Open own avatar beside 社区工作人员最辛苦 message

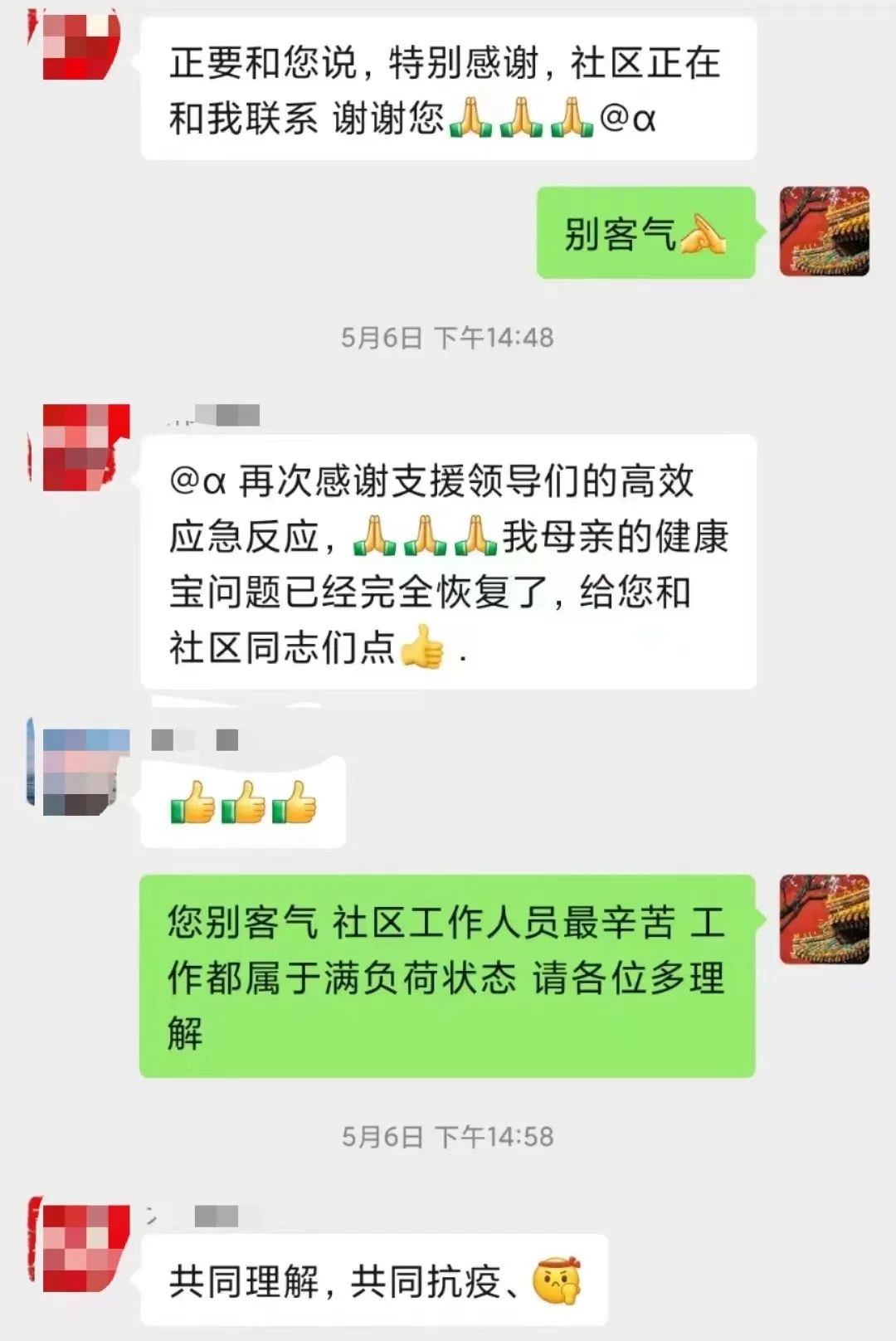[824, 919]
